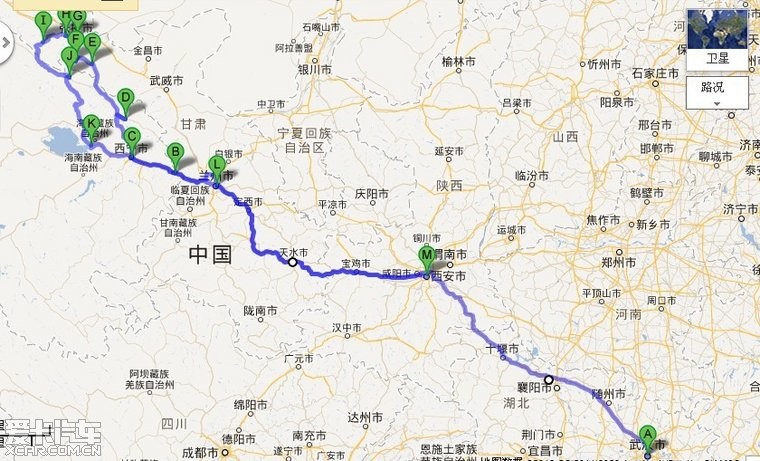Select route marker K near the lake

tap(91, 124)
